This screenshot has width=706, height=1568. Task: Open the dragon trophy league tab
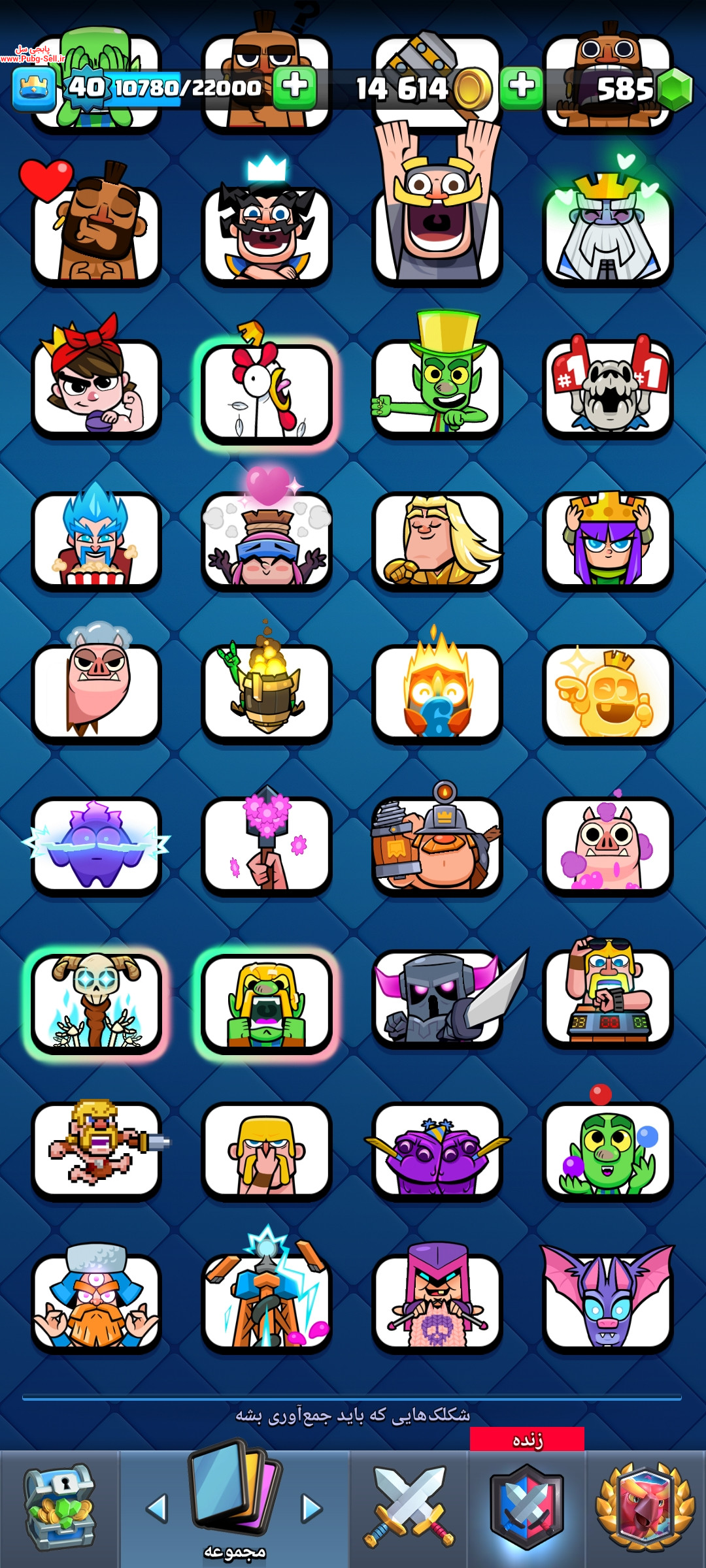click(645, 1507)
